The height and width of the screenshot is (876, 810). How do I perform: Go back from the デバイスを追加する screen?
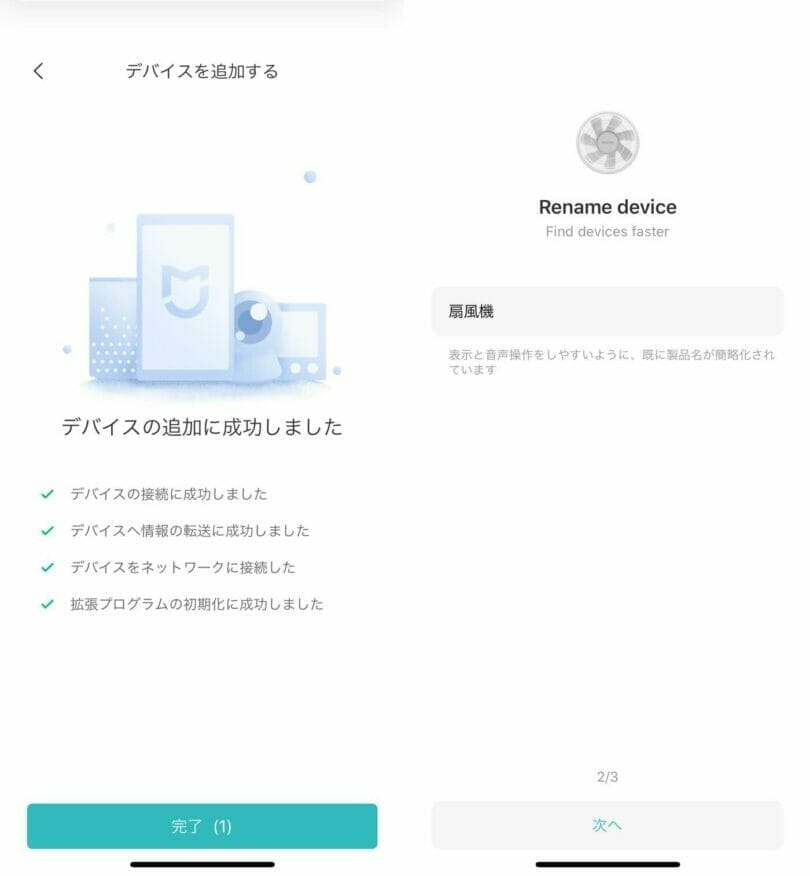tap(39, 71)
